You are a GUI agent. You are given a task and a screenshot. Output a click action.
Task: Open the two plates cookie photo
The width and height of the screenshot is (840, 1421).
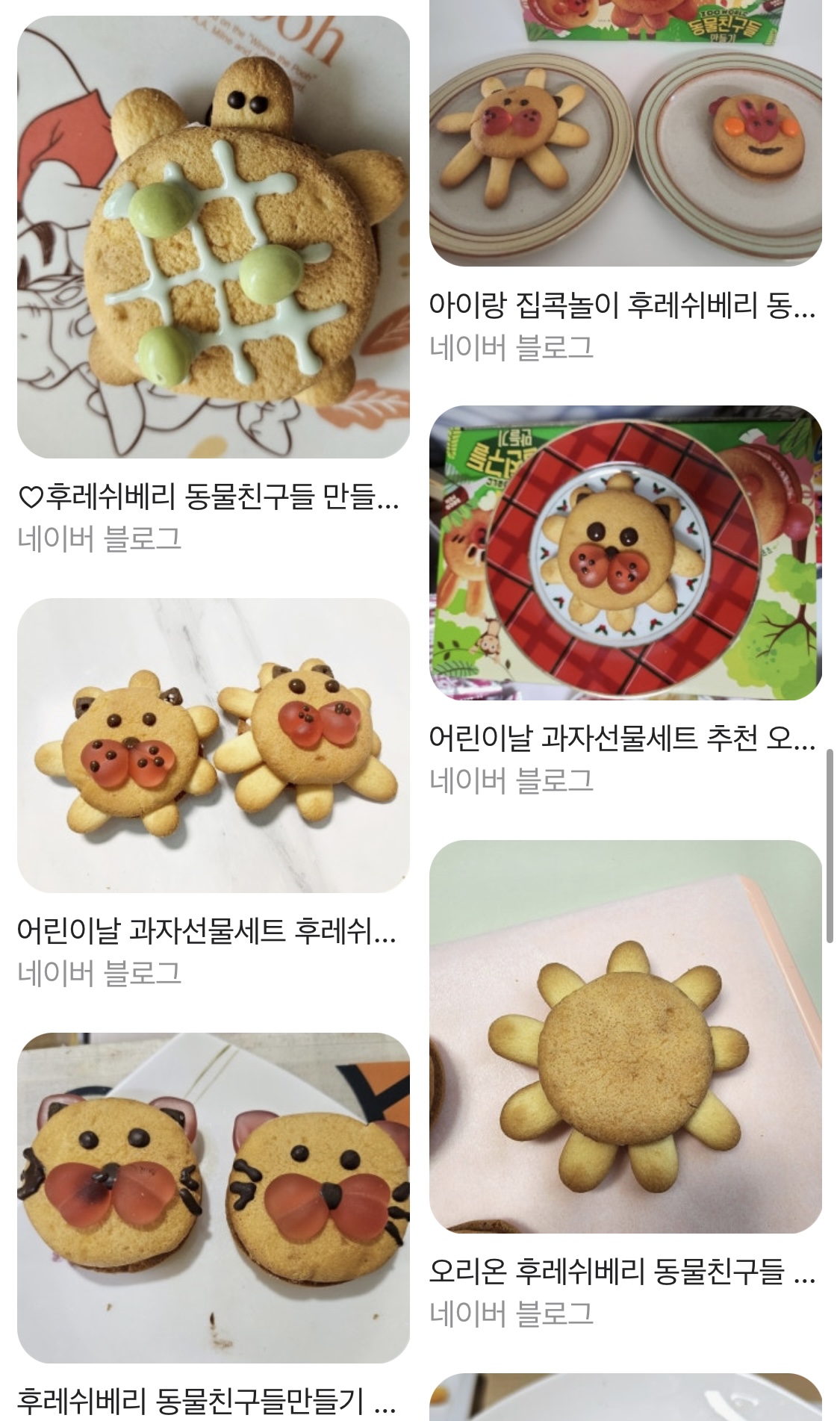[x=626, y=133]
